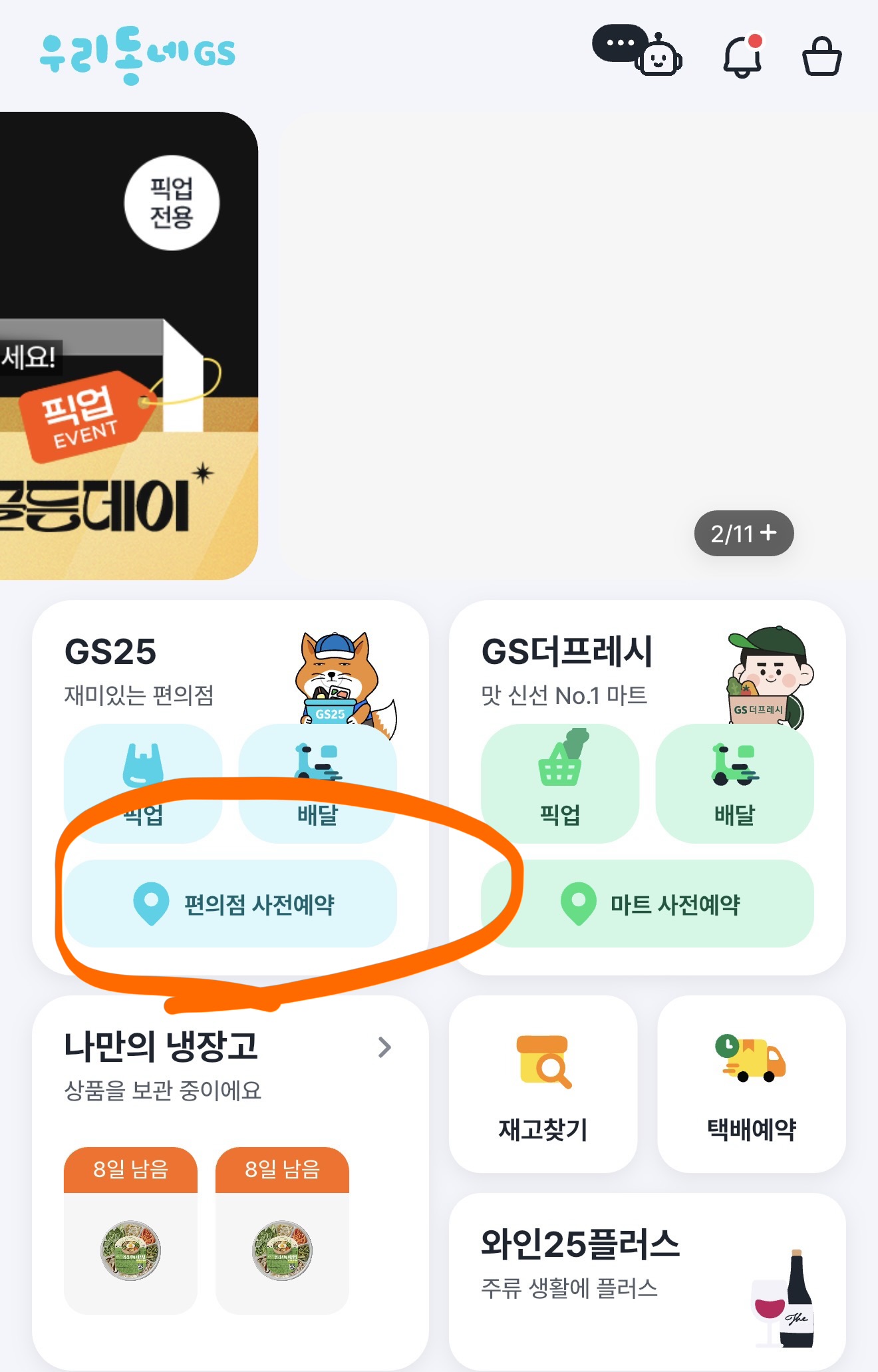This screenshot has width=878, height=1372.
Task: Open the 와인25플러스 card
Action: [647, 1281]
